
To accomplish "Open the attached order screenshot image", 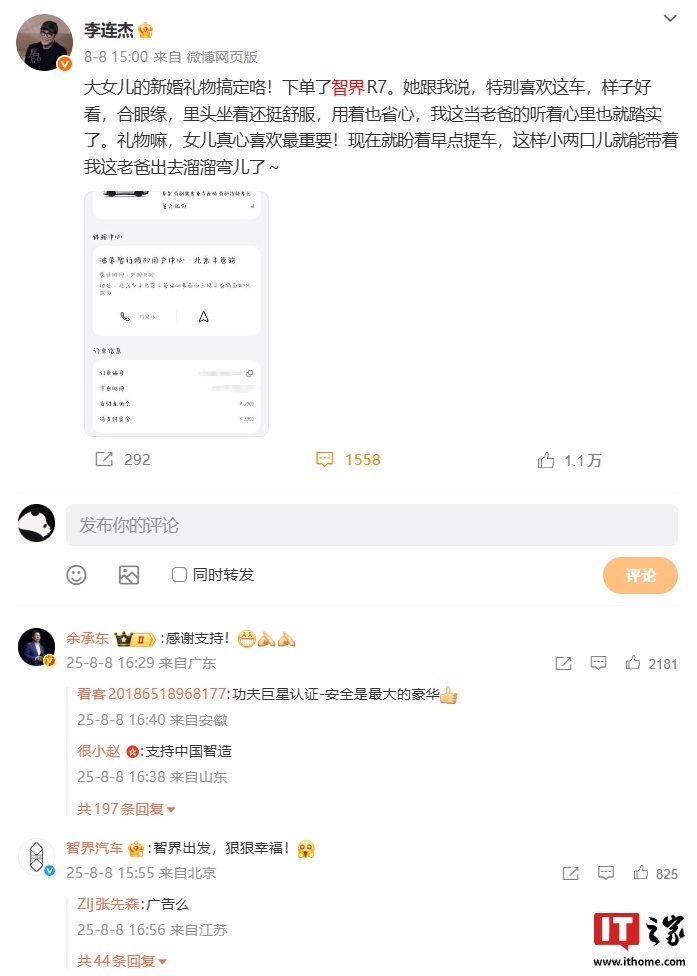I will 176,314.
